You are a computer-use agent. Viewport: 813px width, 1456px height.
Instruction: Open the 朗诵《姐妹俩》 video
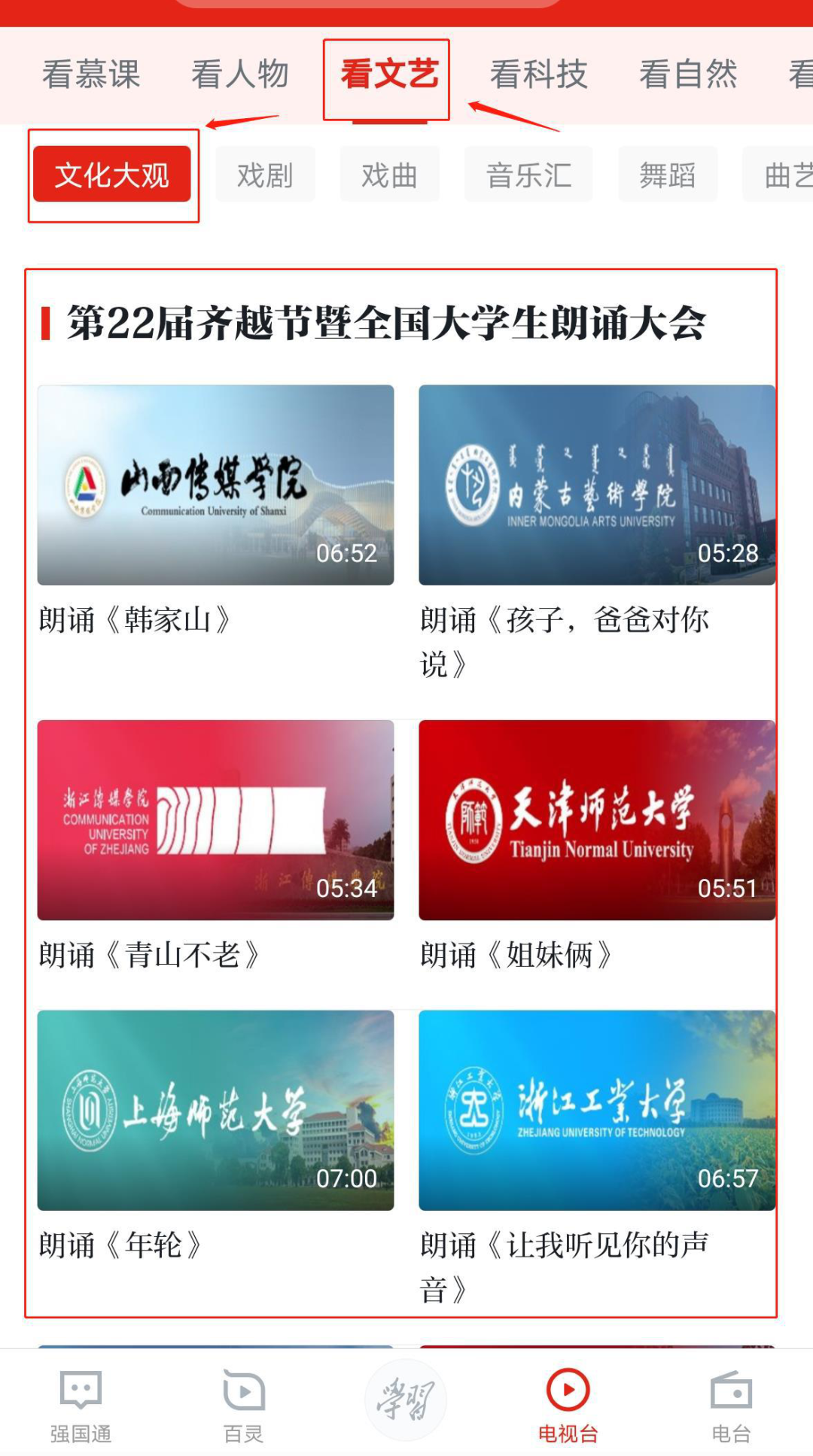596,820
